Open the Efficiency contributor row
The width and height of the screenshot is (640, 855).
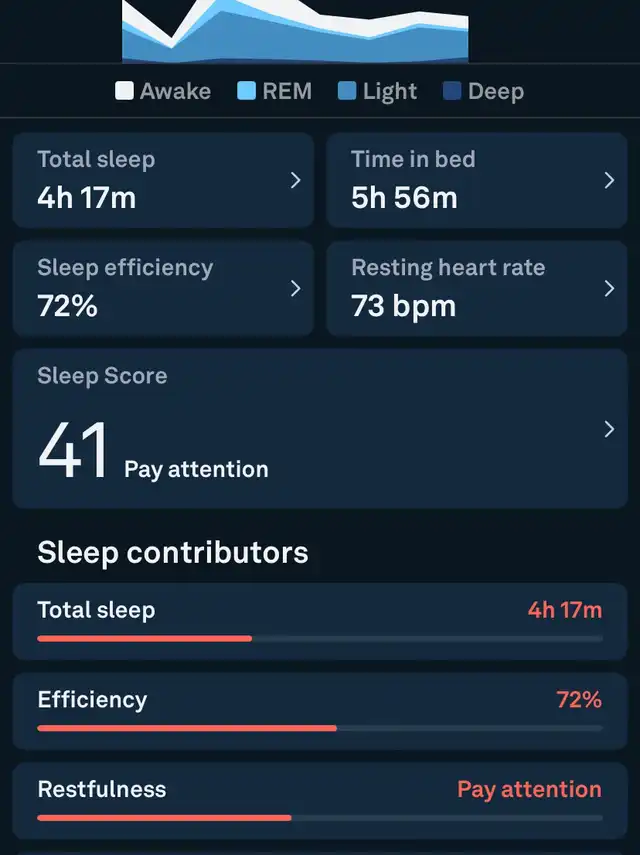pos(320,711)
